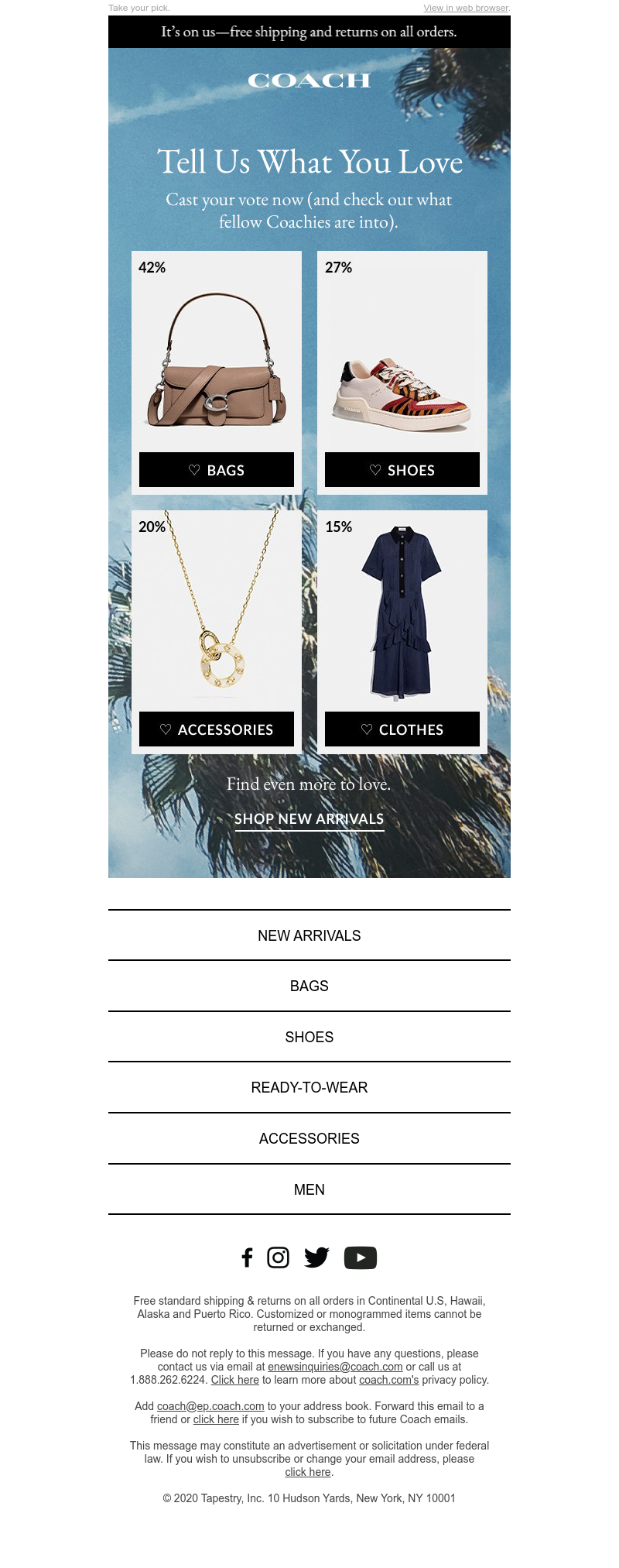Tap the enewsinquiries@coach.com email link

[335, 1367]
